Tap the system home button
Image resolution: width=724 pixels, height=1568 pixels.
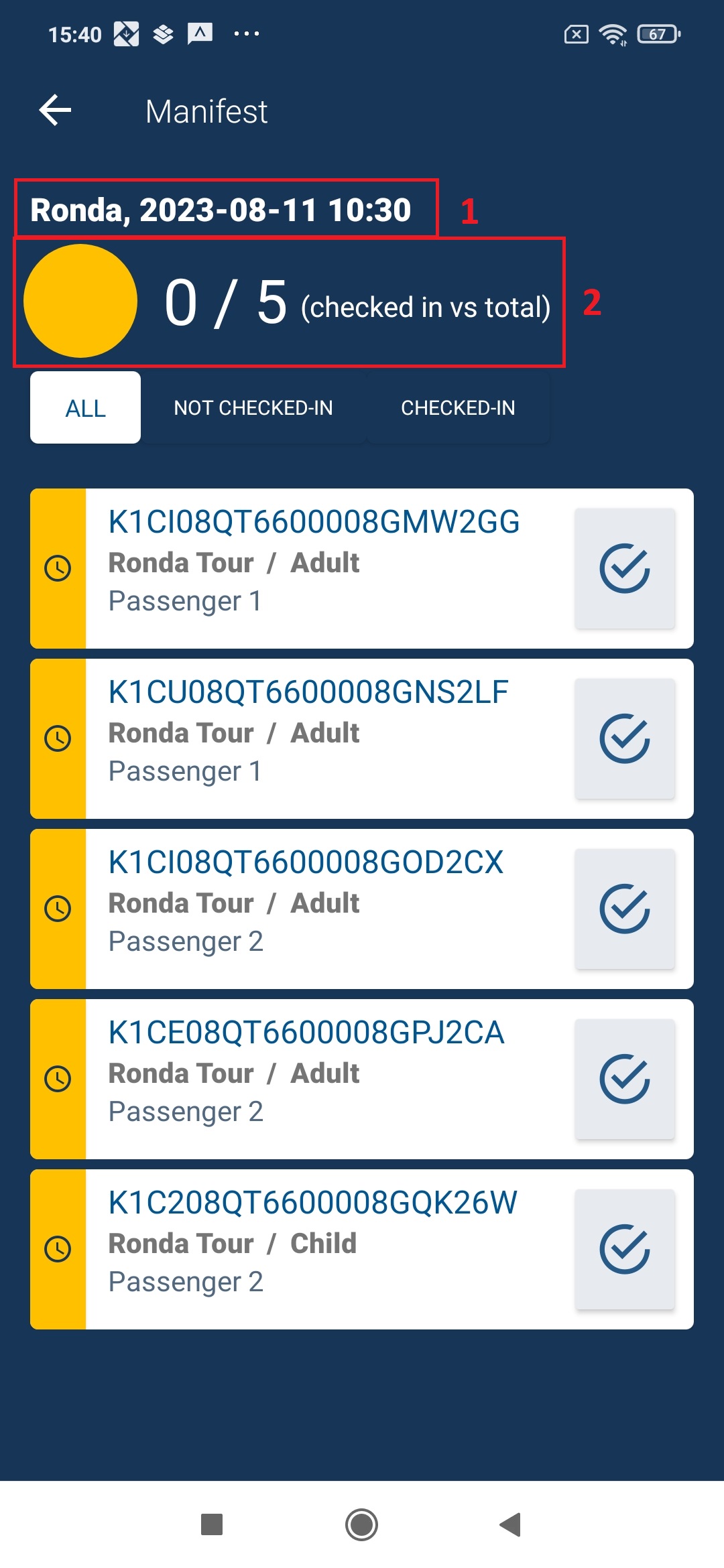point(361,1525)
